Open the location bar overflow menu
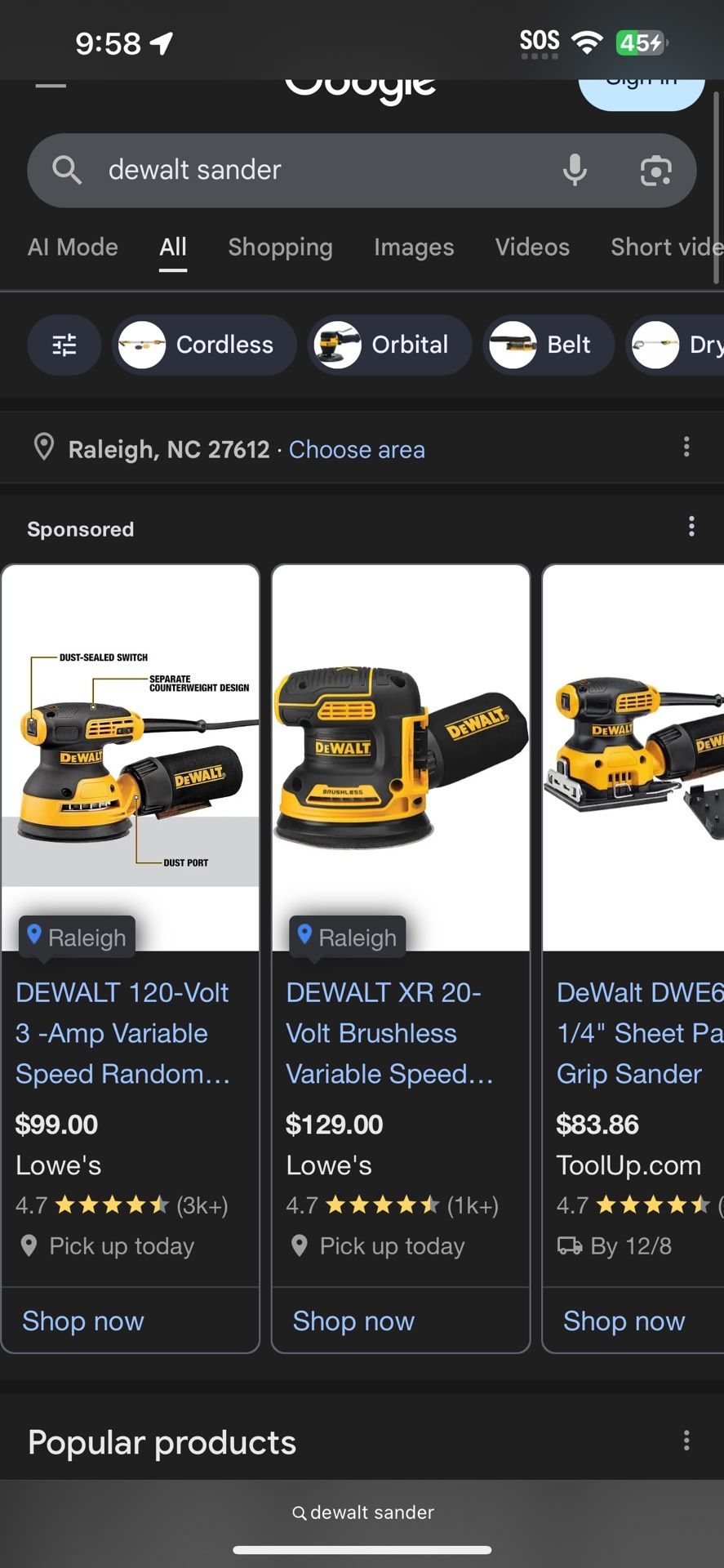This screenshot has width=724, height=1568. [686, 448]
